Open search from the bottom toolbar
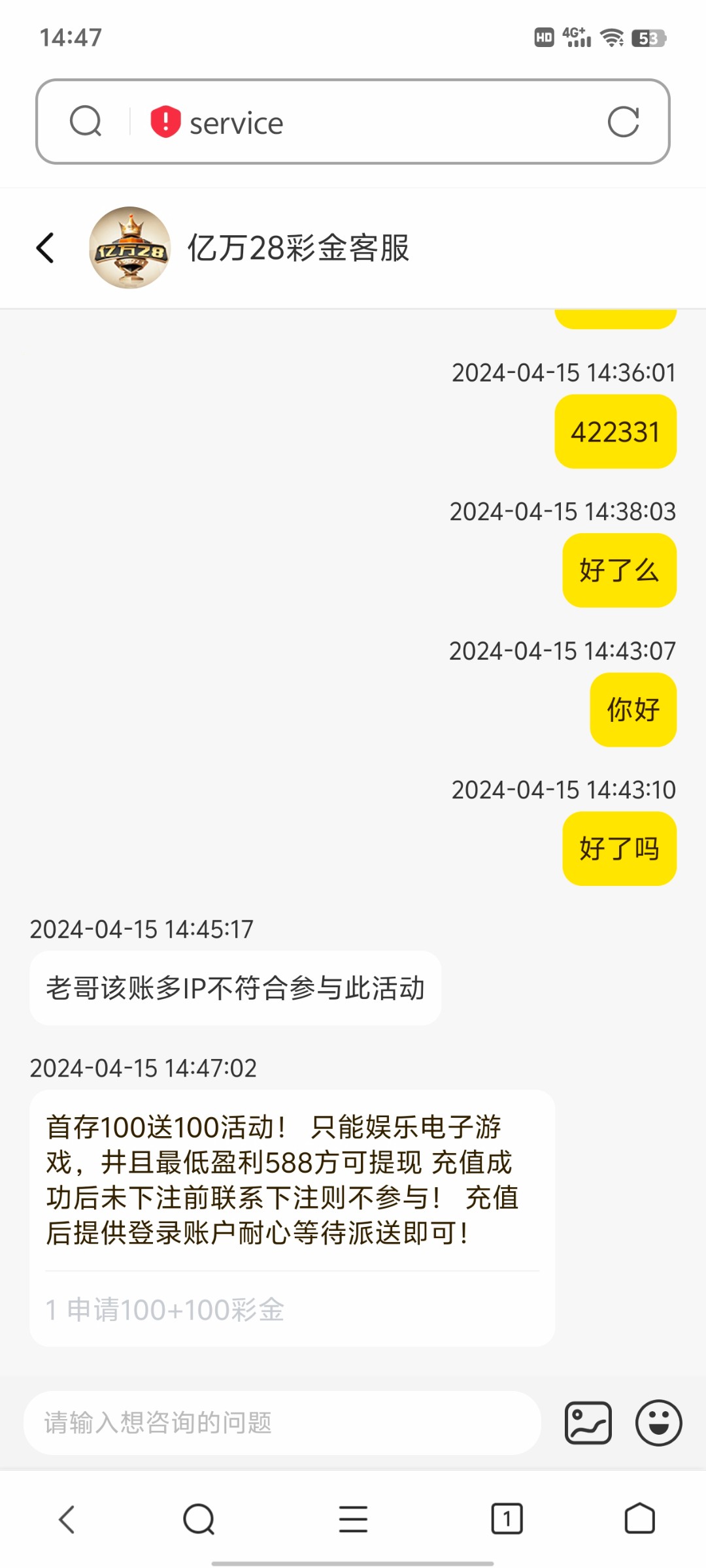 click(x=199, y=1518)
